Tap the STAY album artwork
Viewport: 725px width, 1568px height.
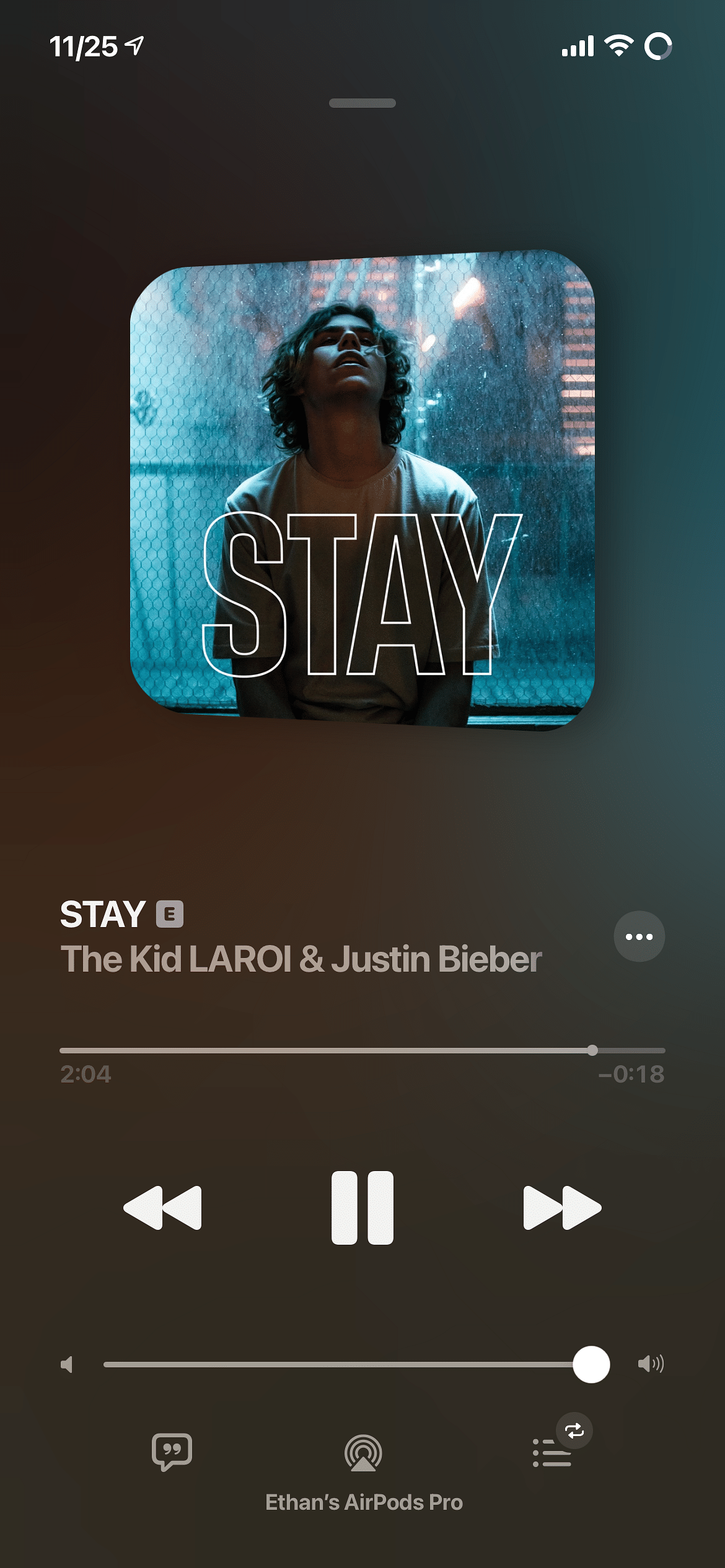coord(362,489)
